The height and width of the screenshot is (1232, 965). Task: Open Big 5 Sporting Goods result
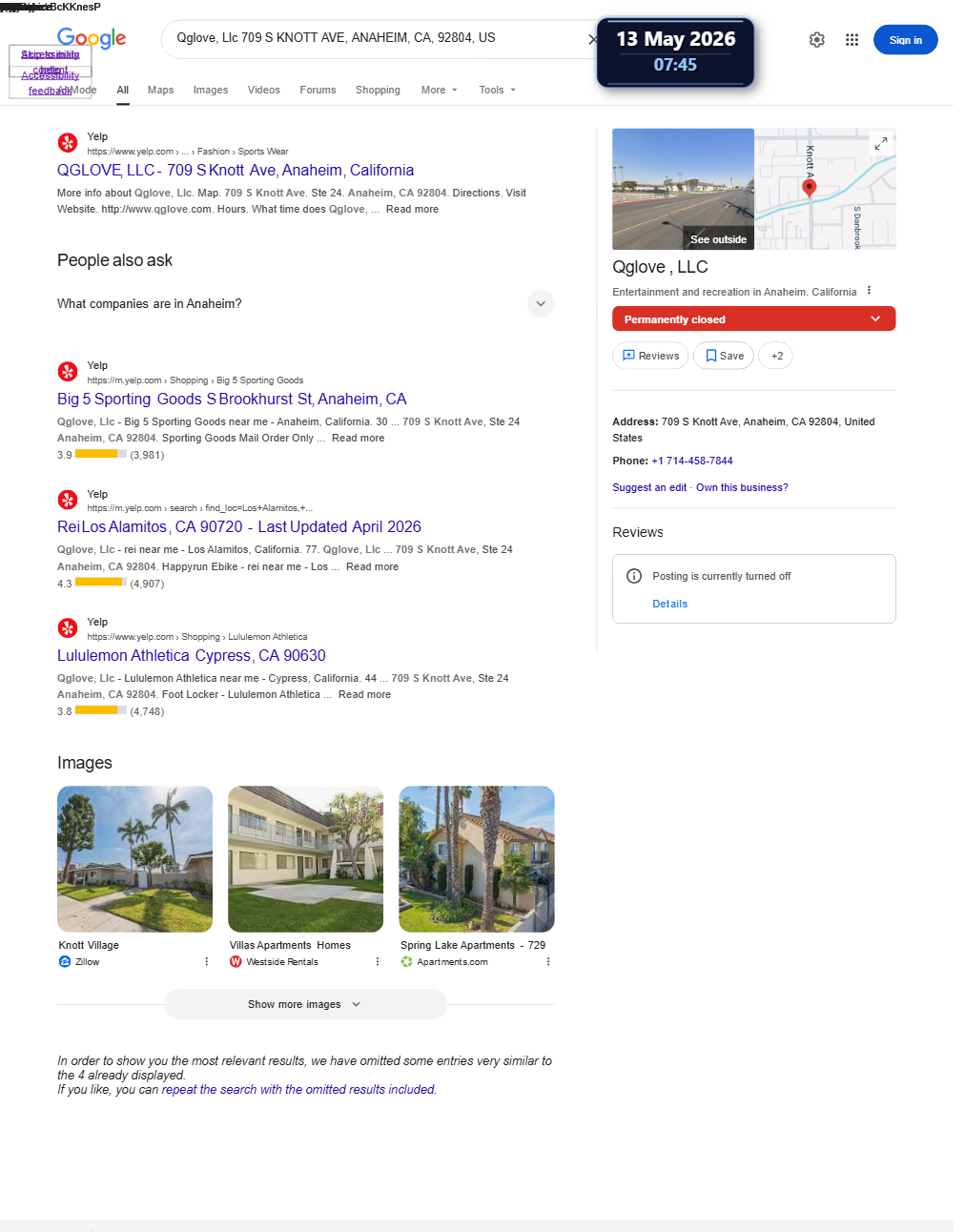tap(232, 399)
